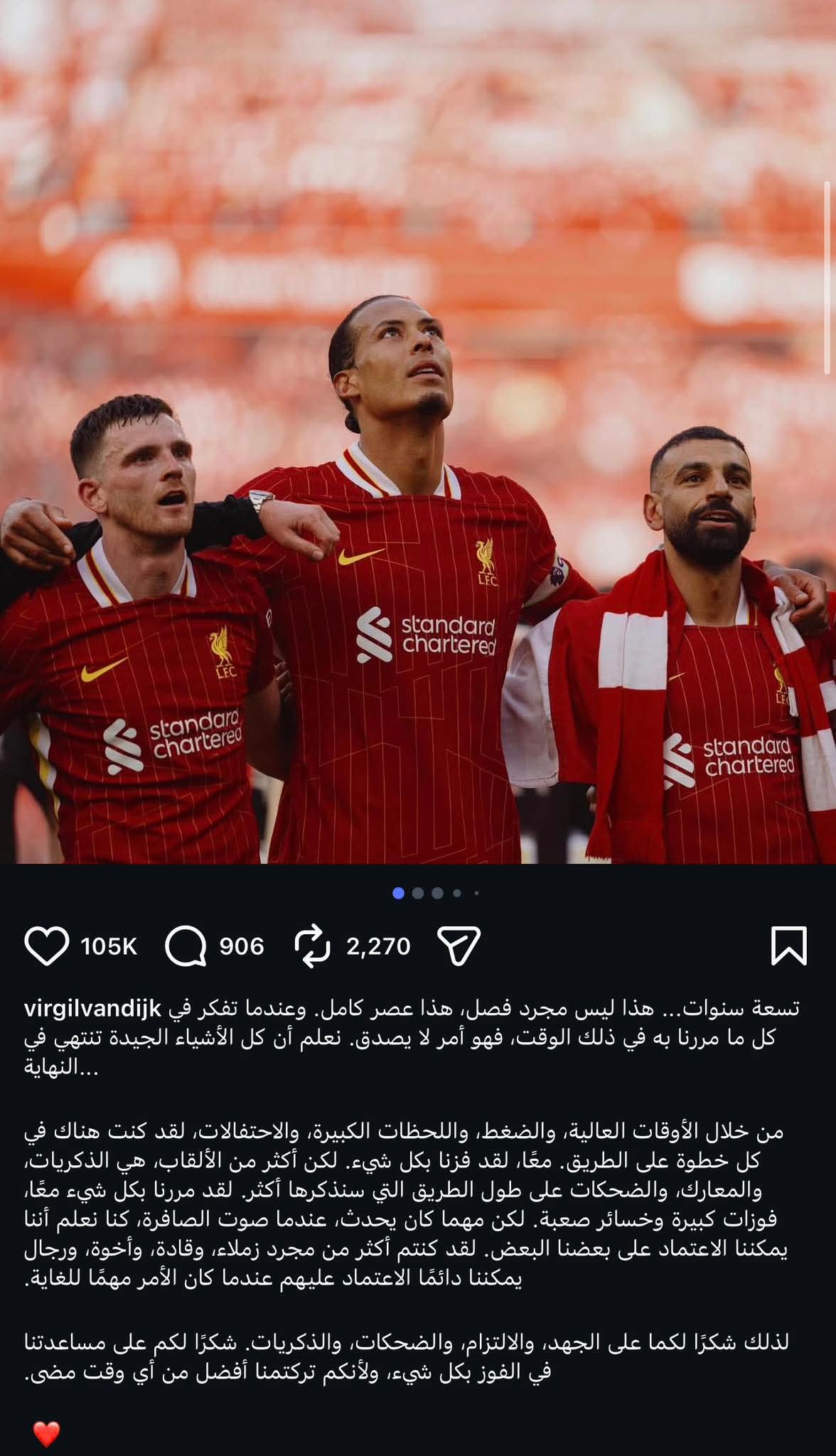The height and width of the screenshot is (1456, 836).
Task: Tap the carousel photo of the players
Action: pos(418,432)
